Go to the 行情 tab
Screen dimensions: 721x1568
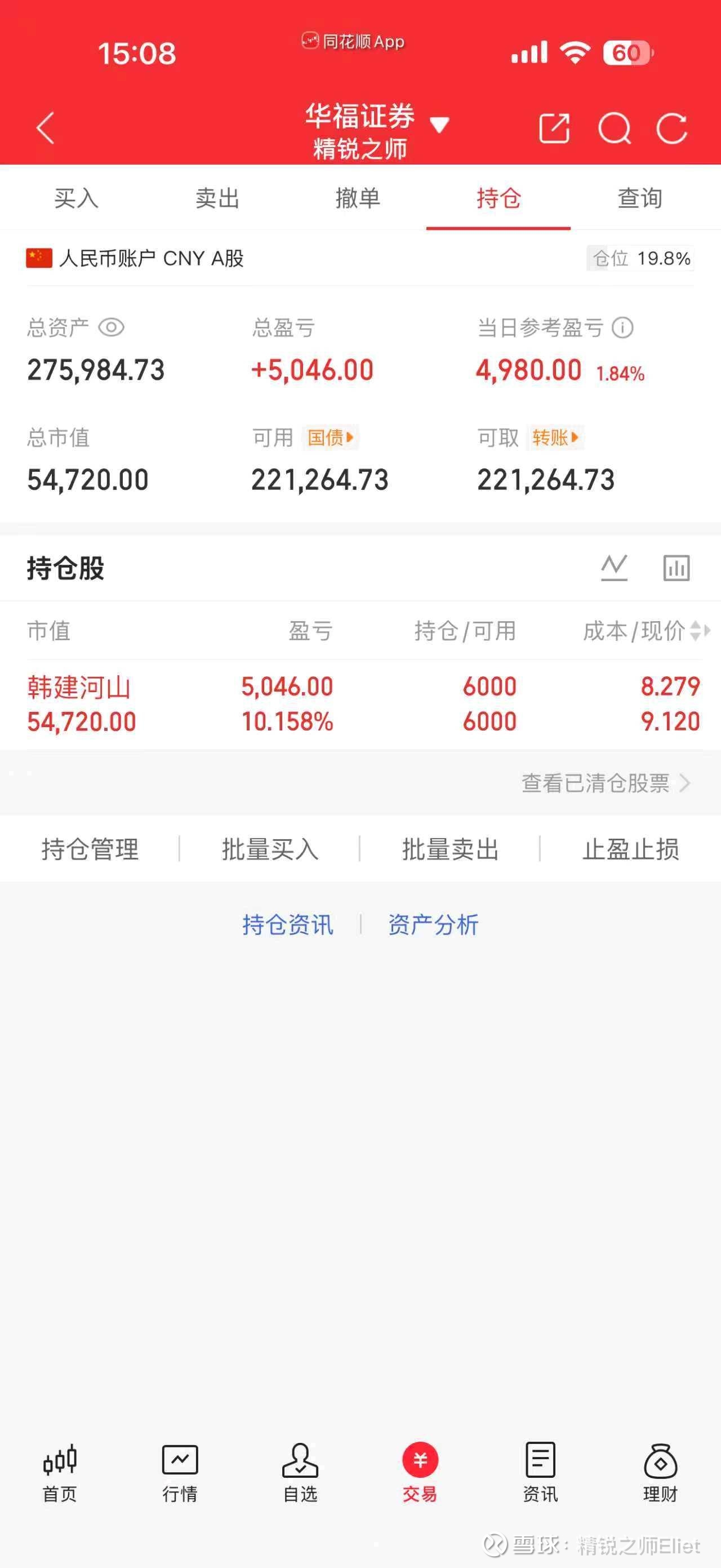(x=180, y=1472)
